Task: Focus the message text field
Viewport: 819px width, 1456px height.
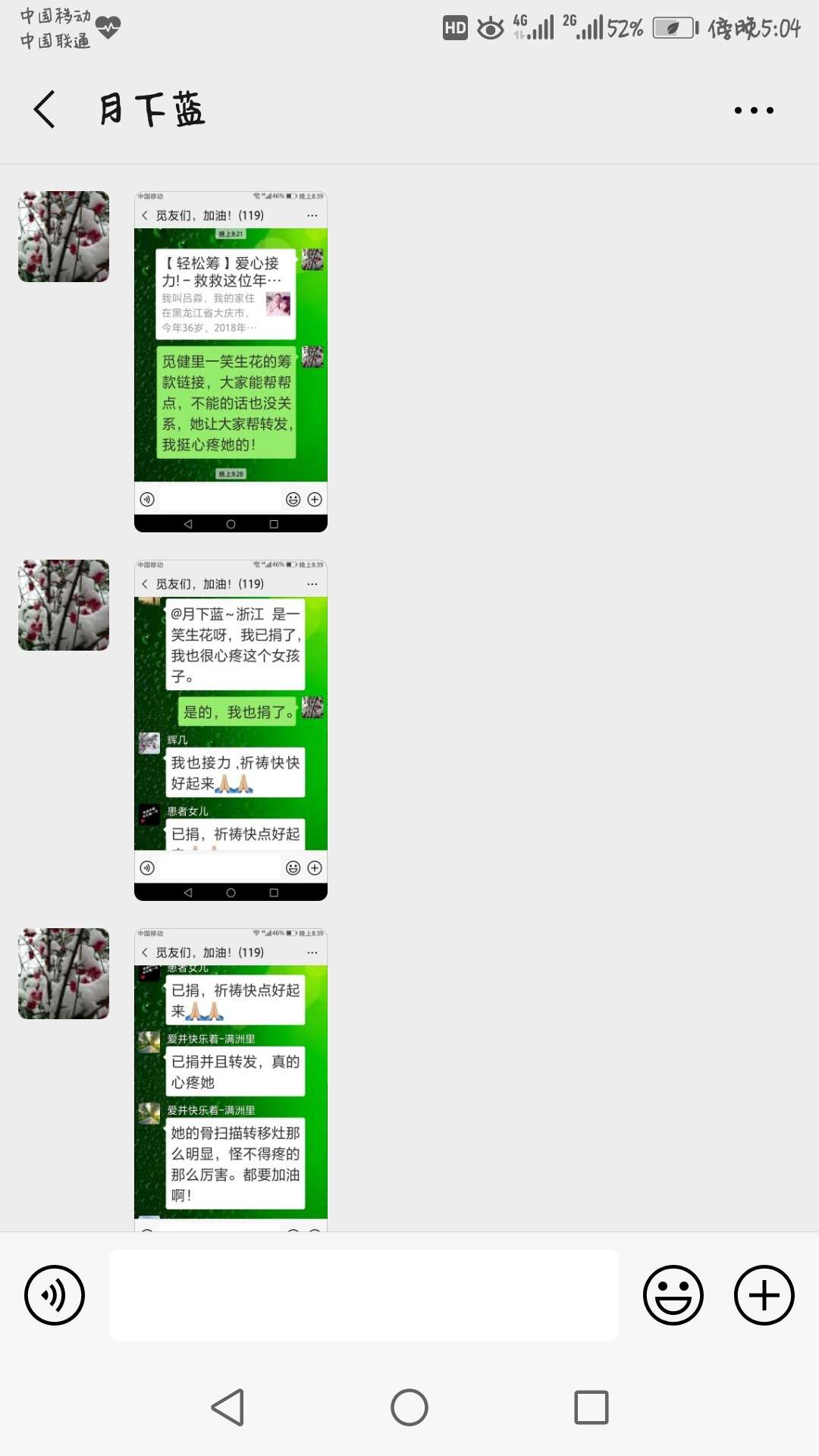Action: point(364,1295)
